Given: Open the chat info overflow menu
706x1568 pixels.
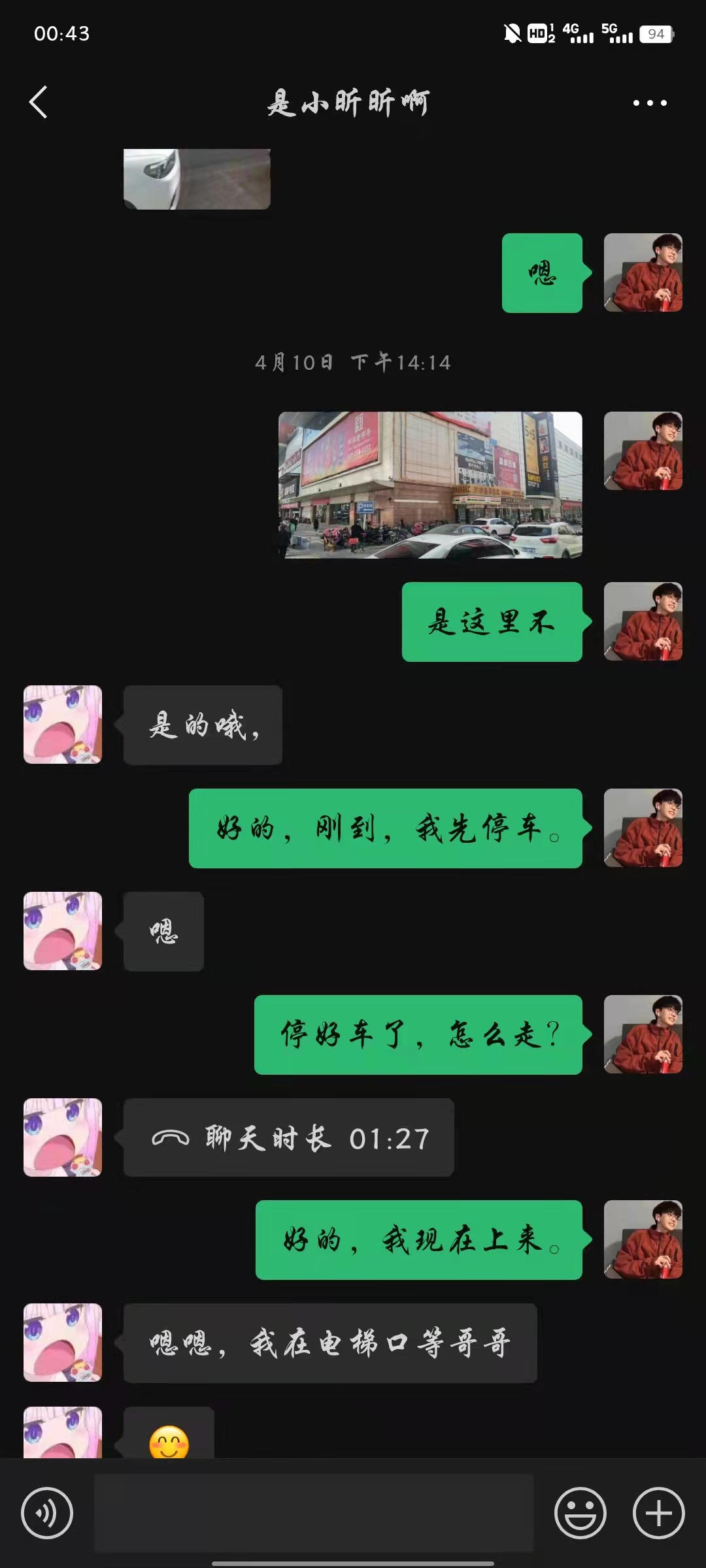Looking at the screenshot, I should 650,103.
